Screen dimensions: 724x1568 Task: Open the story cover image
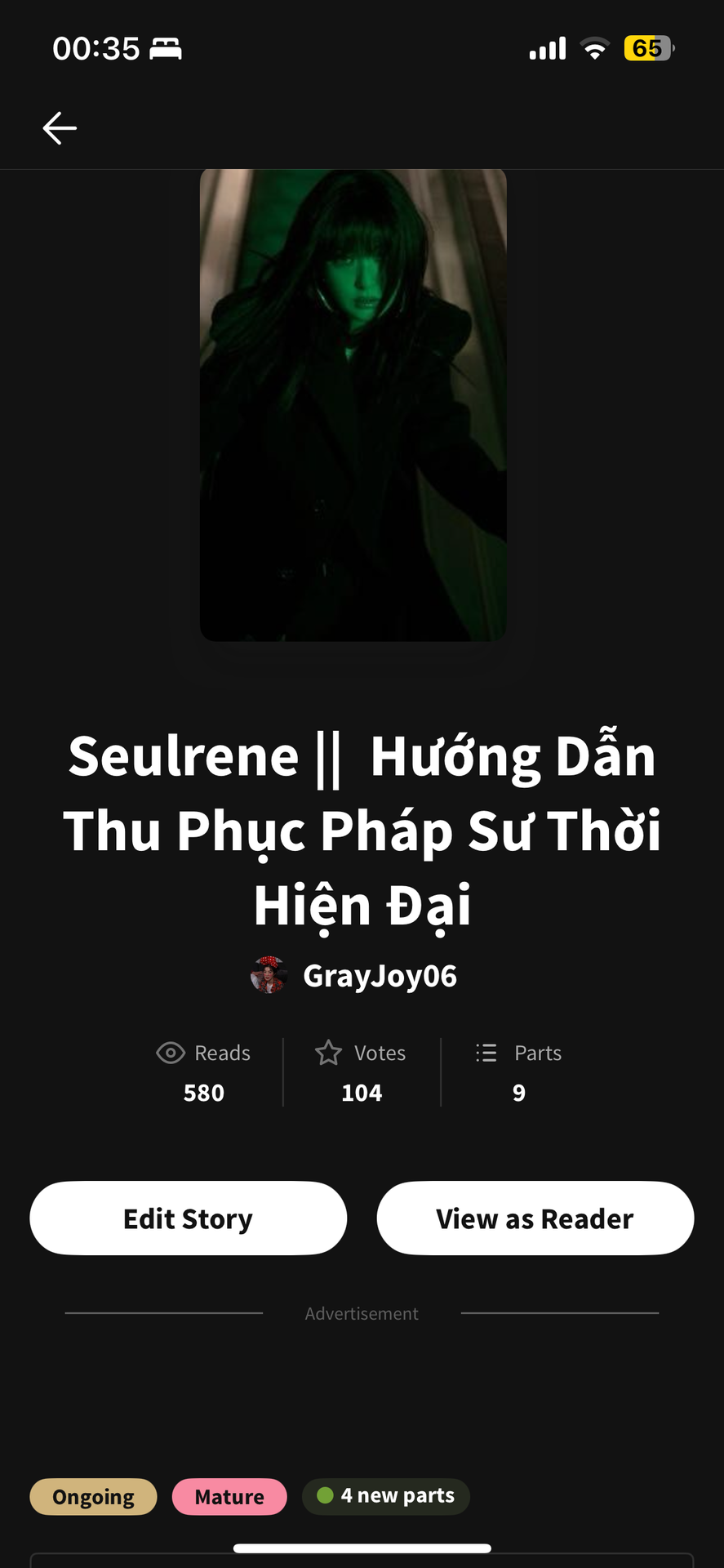[353, 405]
